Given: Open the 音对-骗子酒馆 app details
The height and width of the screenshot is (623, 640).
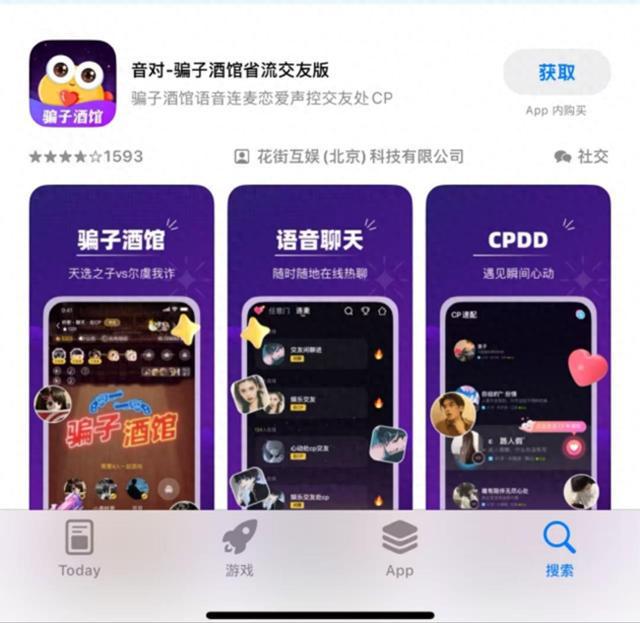Looking at the screenshot, I should pyautogui.click(x=231, y=71).
